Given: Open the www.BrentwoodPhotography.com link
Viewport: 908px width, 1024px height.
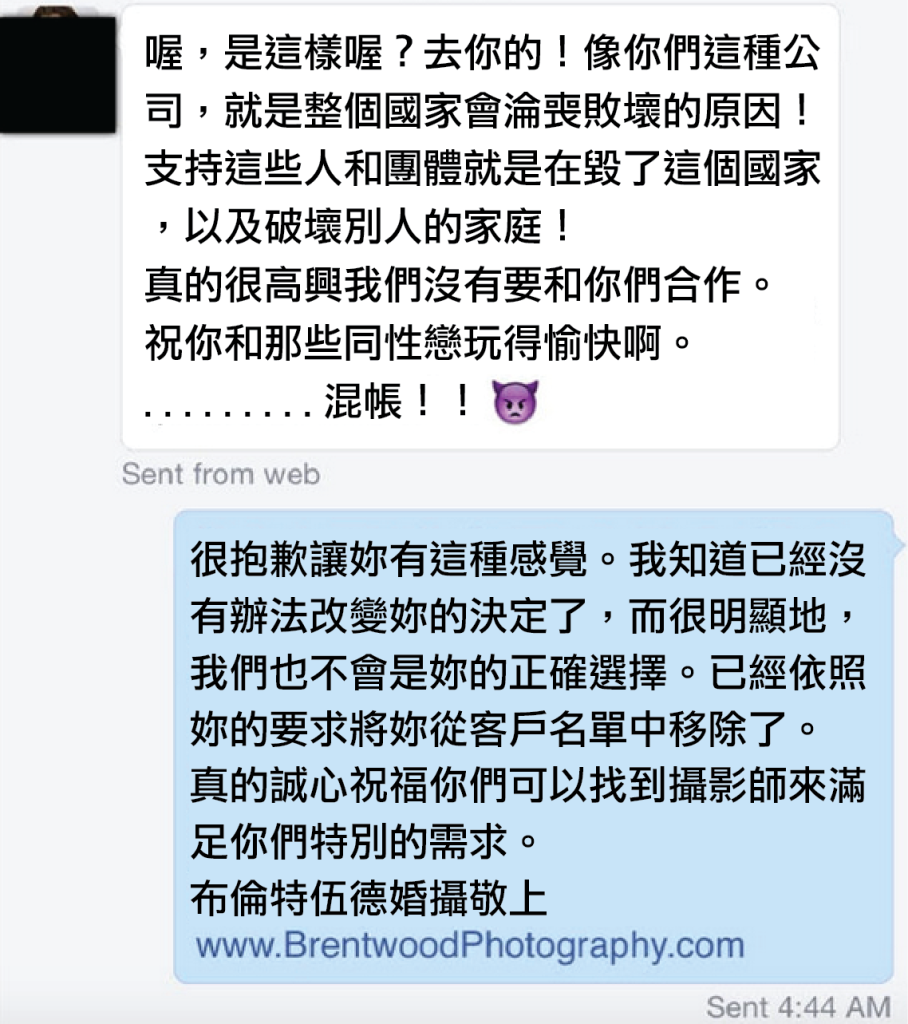Looking at the screenshot, I should (469, 944).
